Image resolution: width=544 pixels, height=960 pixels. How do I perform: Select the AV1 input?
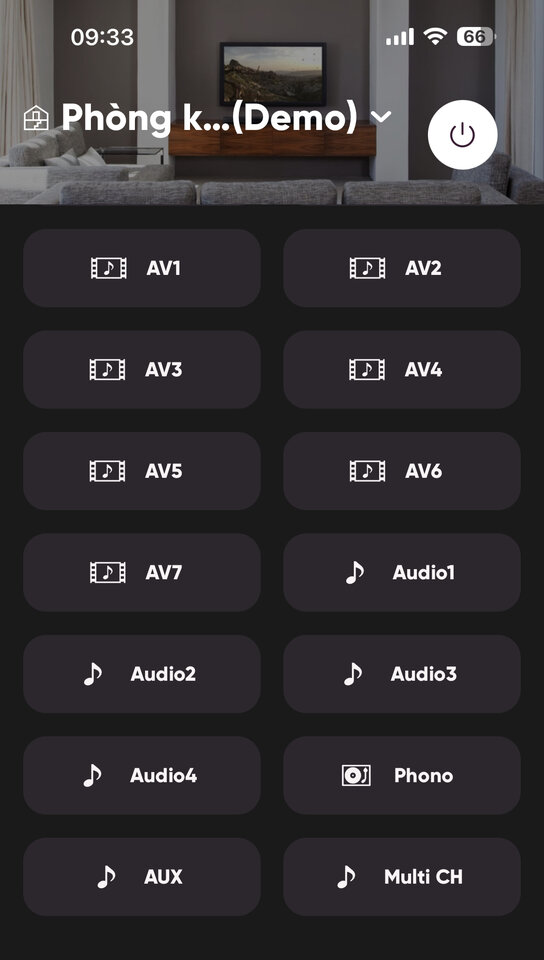pos(142,268)
